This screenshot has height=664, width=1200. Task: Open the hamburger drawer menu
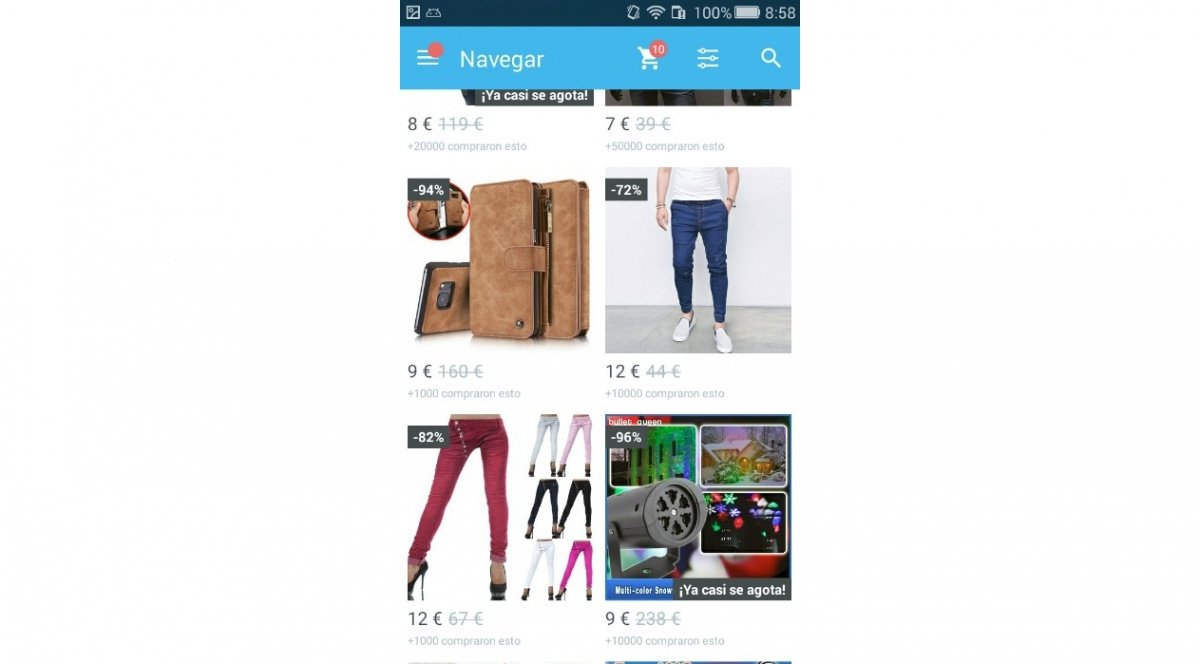pos(428,58)
